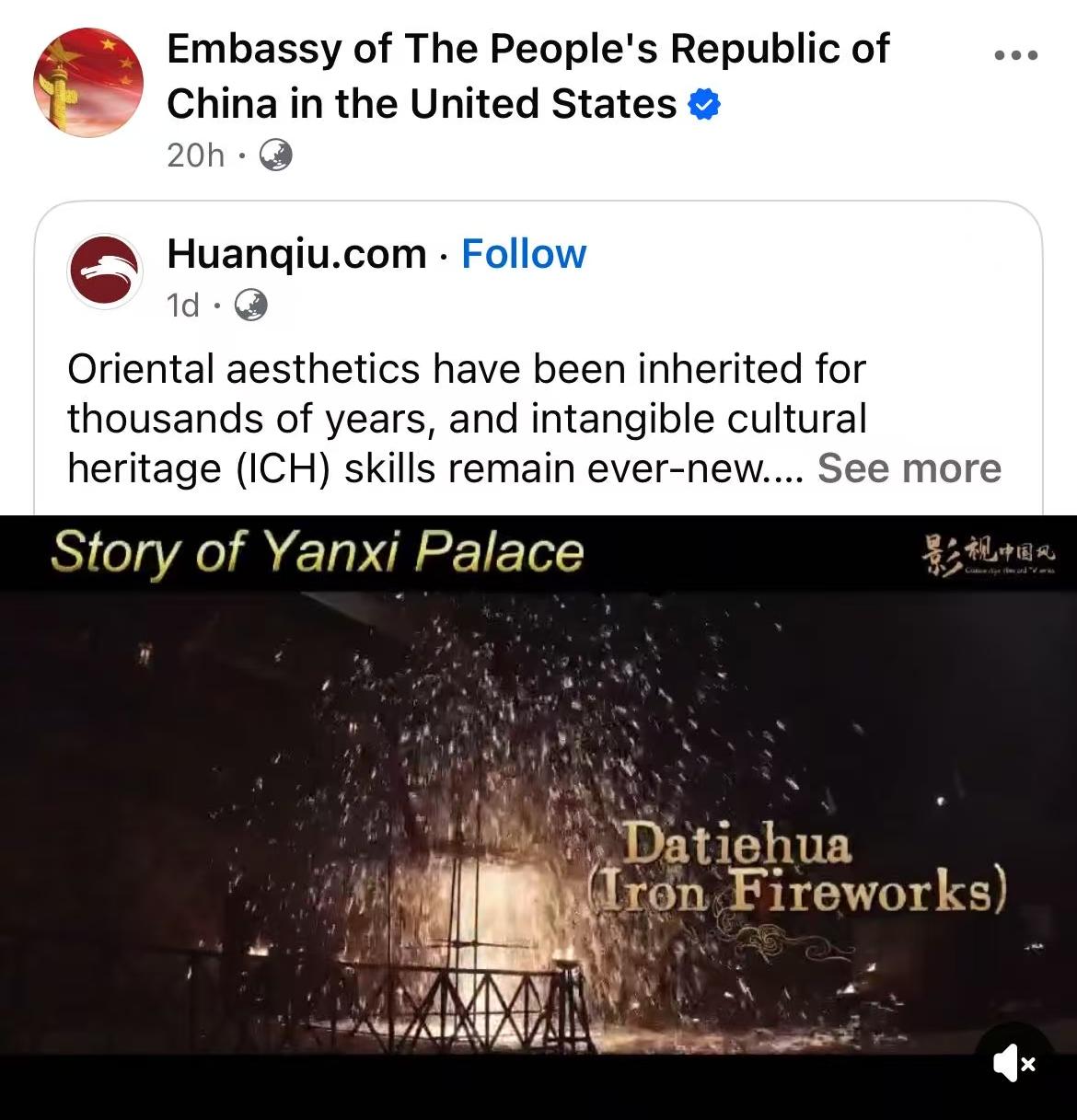Open the Huanqiu.com page name
The height and width of the screenshot is (1120, 1077).
click(x=296, y=254)
